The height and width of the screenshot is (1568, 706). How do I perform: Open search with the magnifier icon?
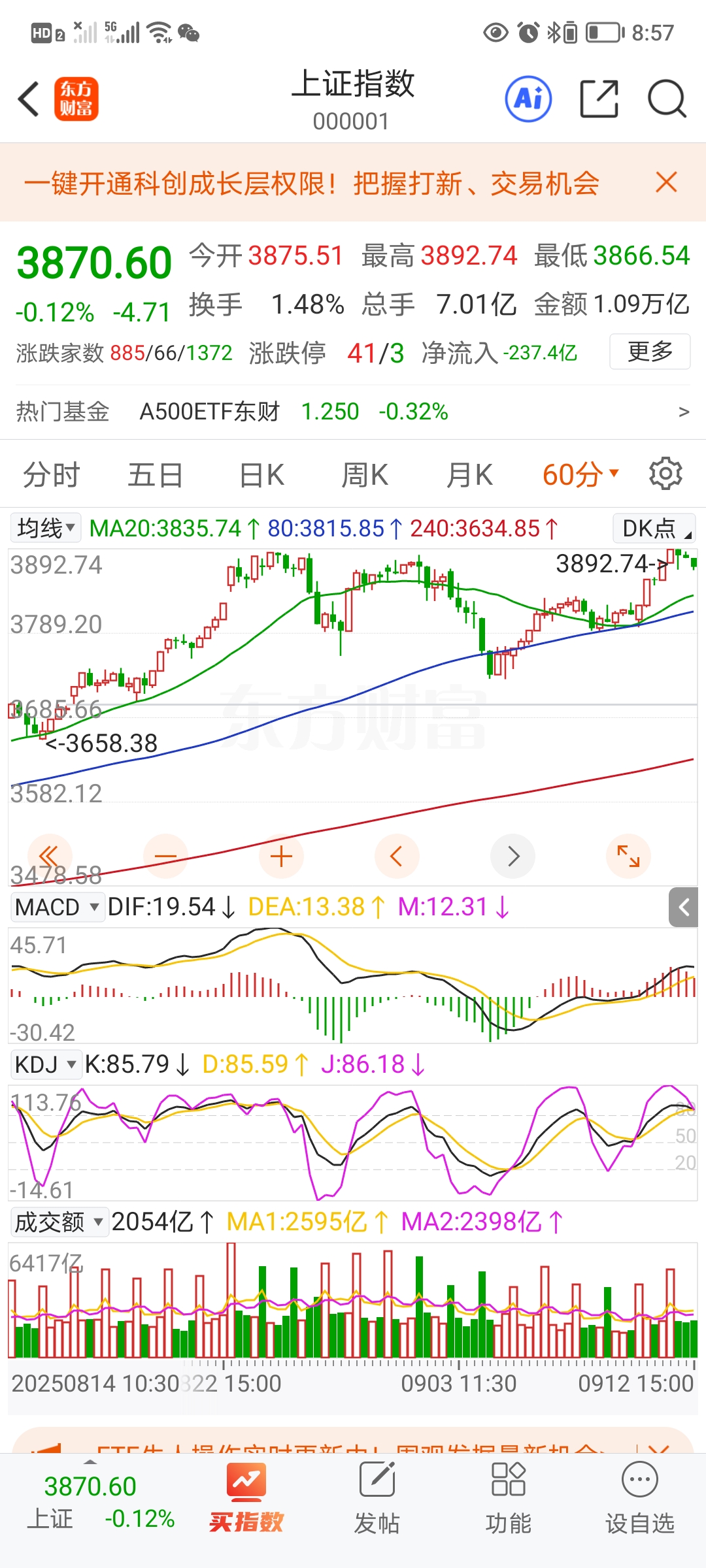[666, 99]
